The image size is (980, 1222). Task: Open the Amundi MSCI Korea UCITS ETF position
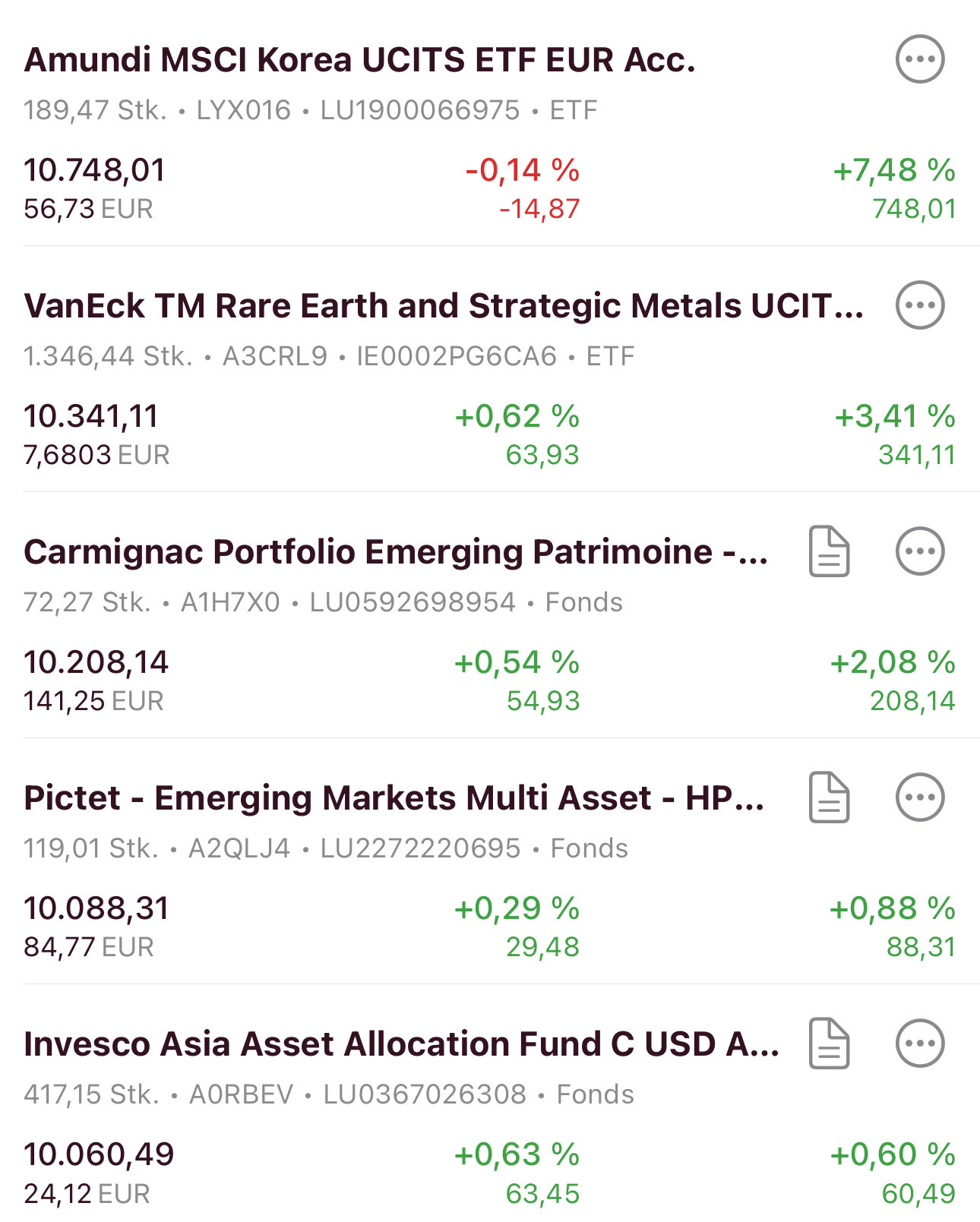click(x=359, y=61)
